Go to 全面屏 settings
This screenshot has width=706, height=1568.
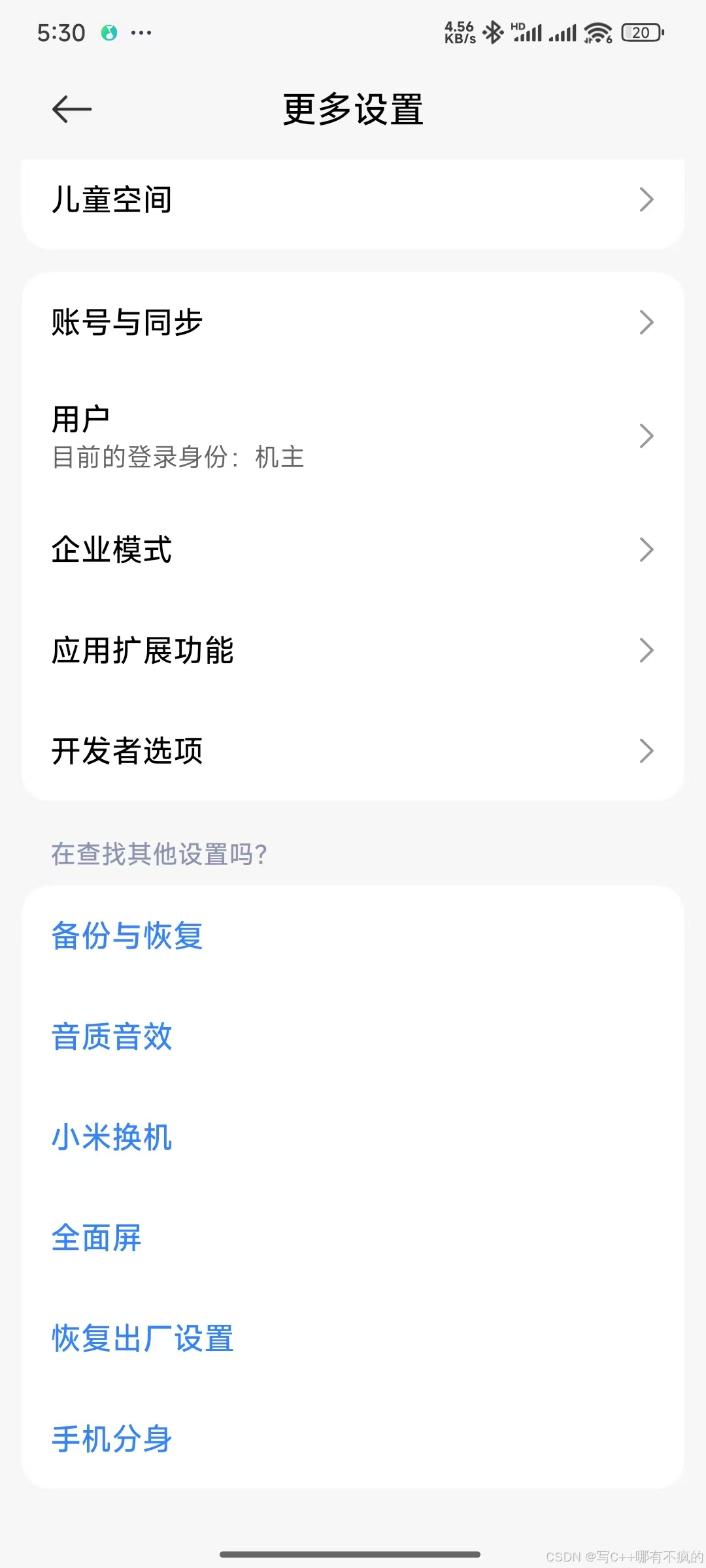point(97,1238)
